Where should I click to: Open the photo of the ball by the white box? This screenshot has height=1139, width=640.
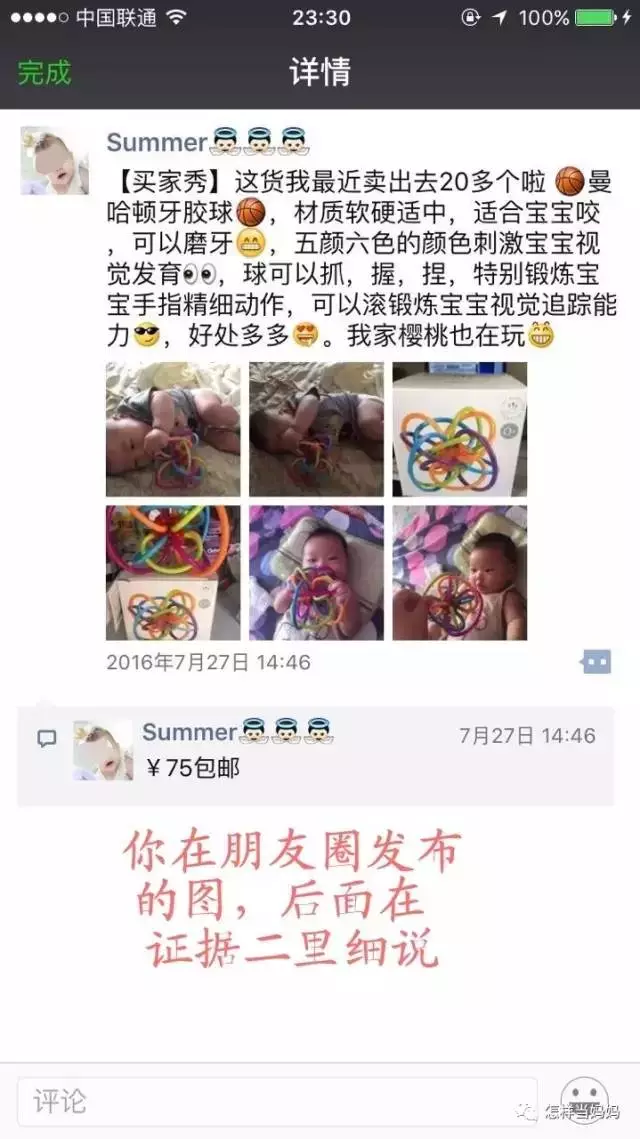pyautogui.click(x=459, y=429)
